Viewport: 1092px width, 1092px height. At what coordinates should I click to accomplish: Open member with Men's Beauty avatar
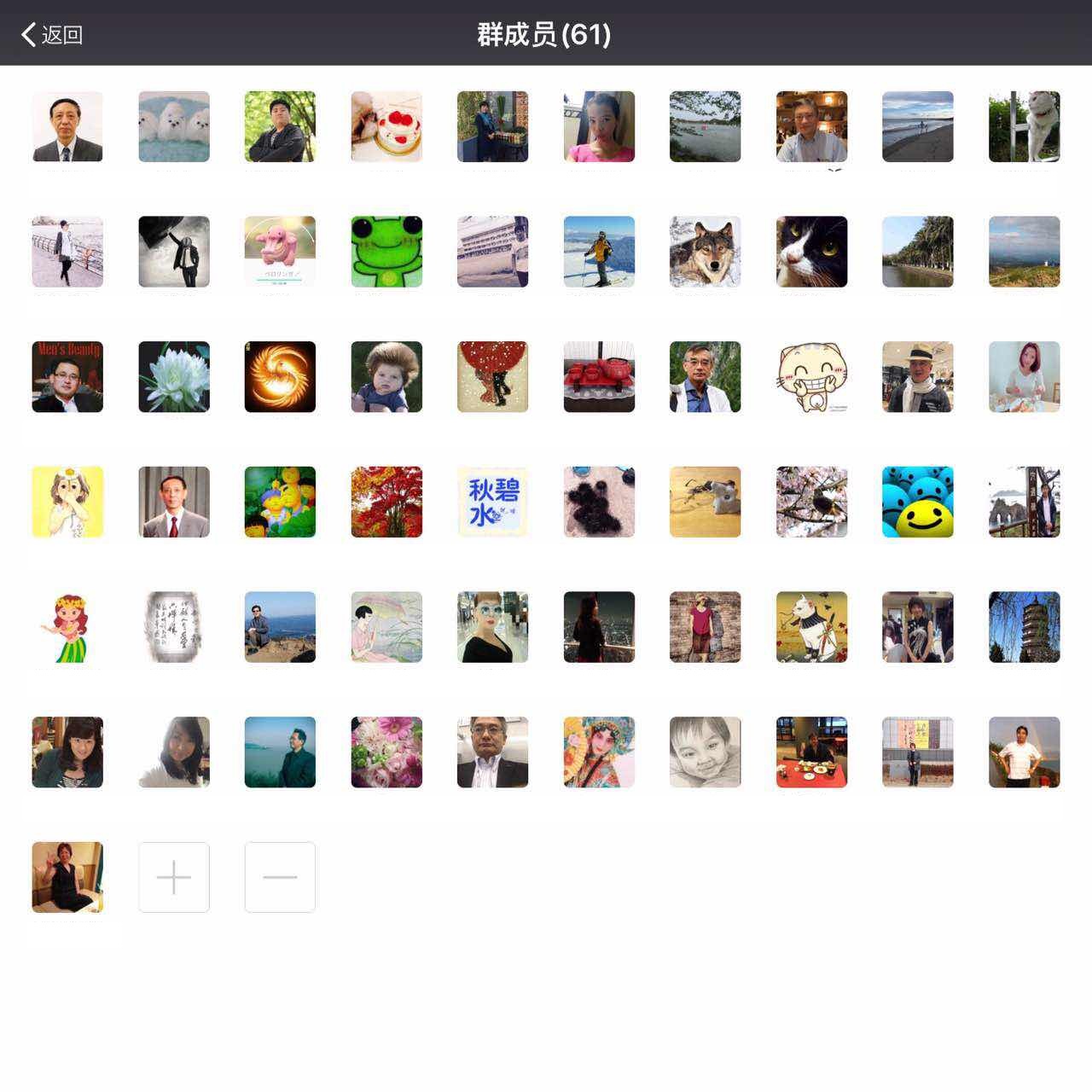click(67, 376)
